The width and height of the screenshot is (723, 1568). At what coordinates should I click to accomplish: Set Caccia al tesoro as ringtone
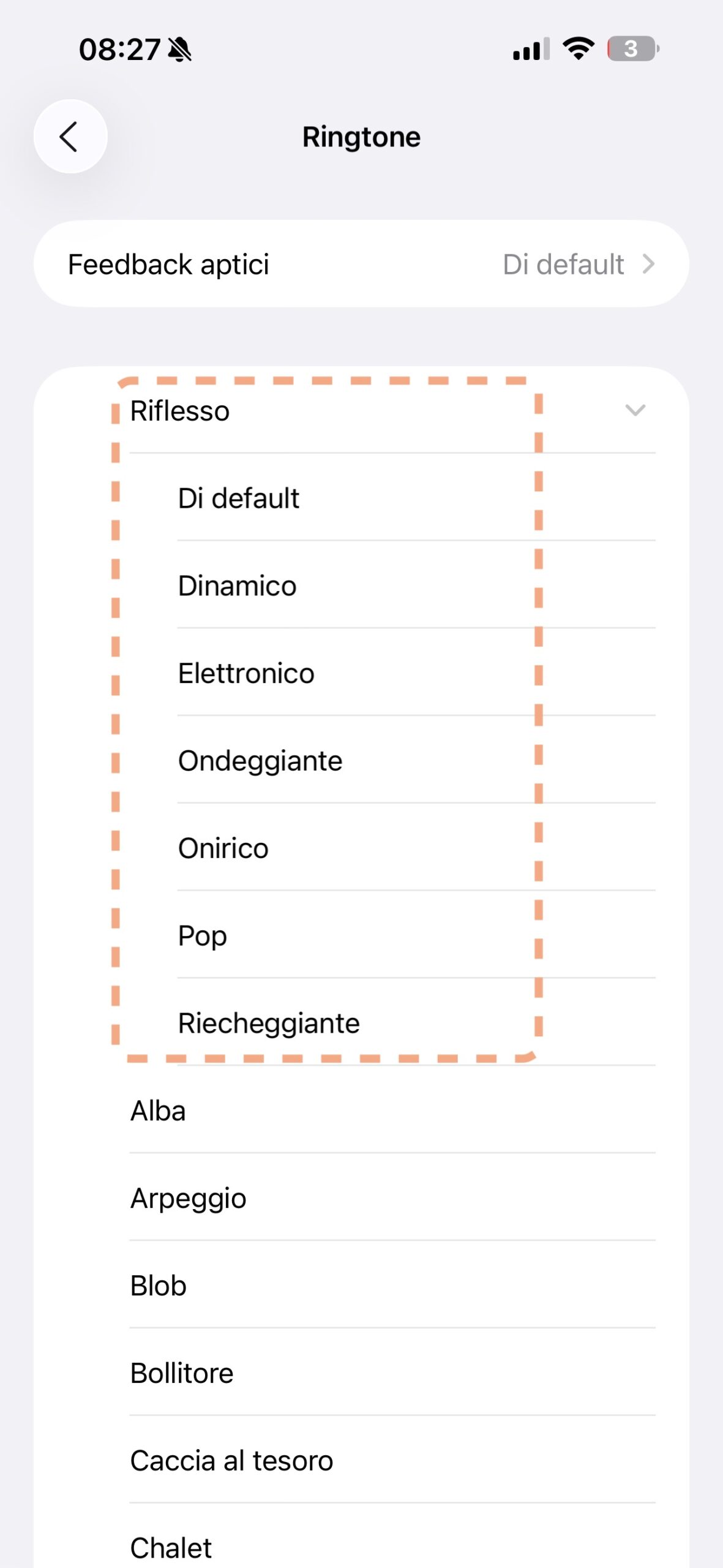(x=231, y=1461)
